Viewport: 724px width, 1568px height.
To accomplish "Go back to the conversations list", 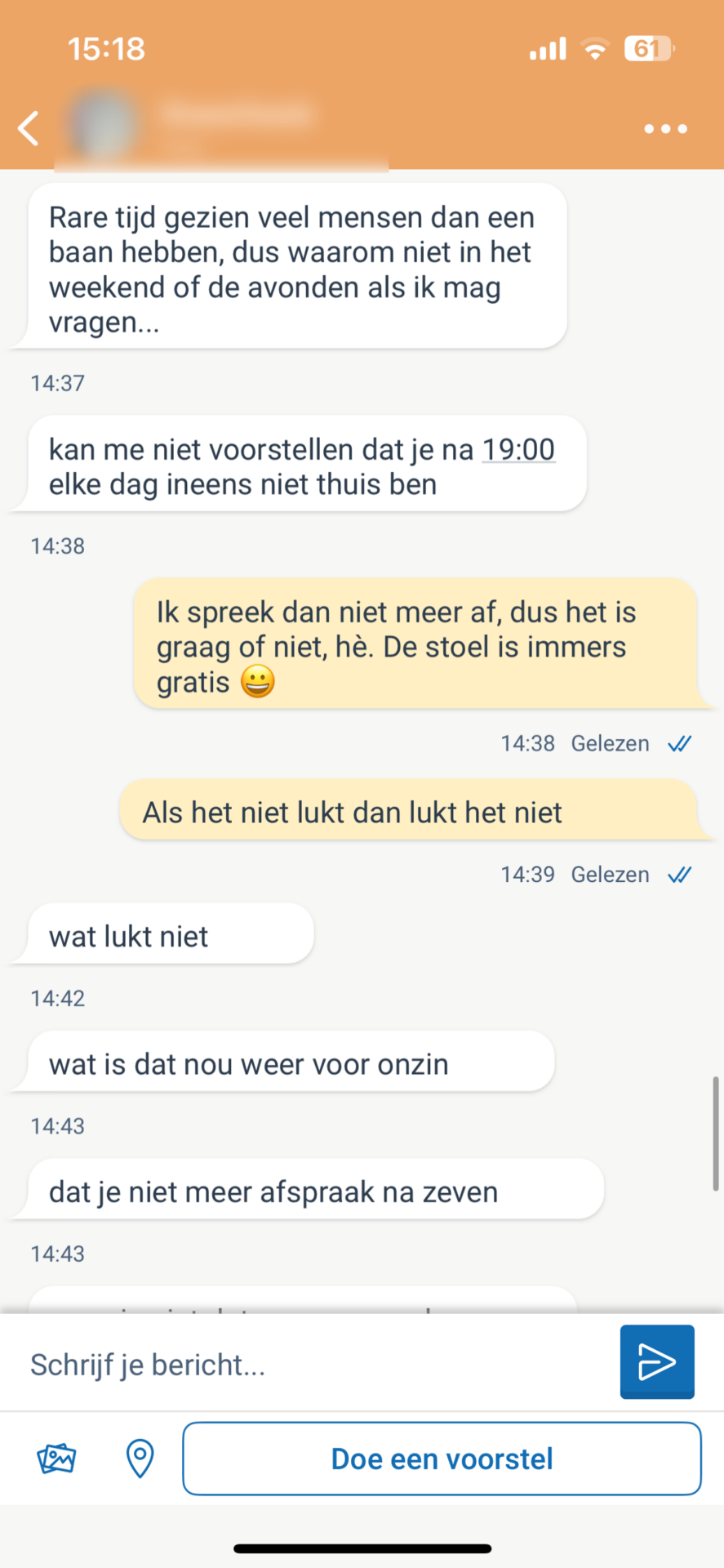I will 29,128.
